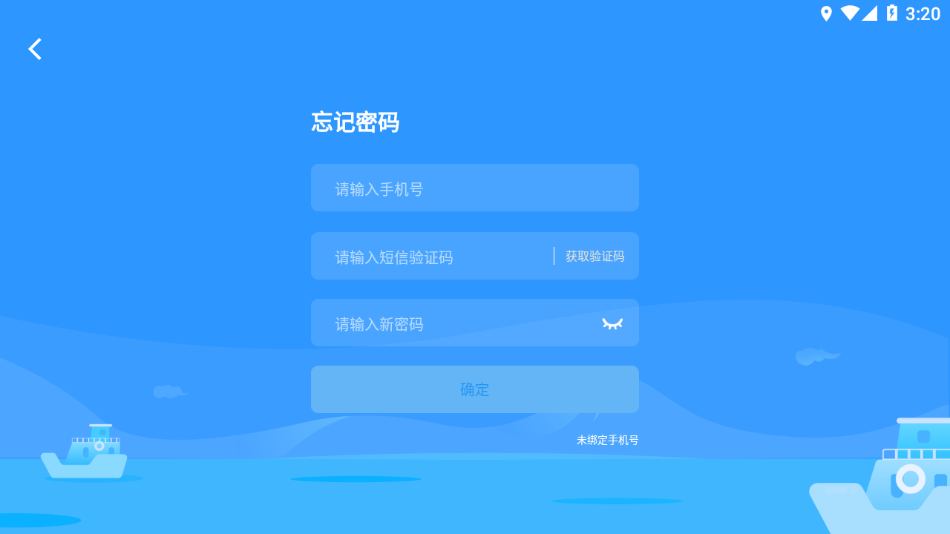
Task: Tap the phone number field 请输入手机号
Action: coord(474,188)
